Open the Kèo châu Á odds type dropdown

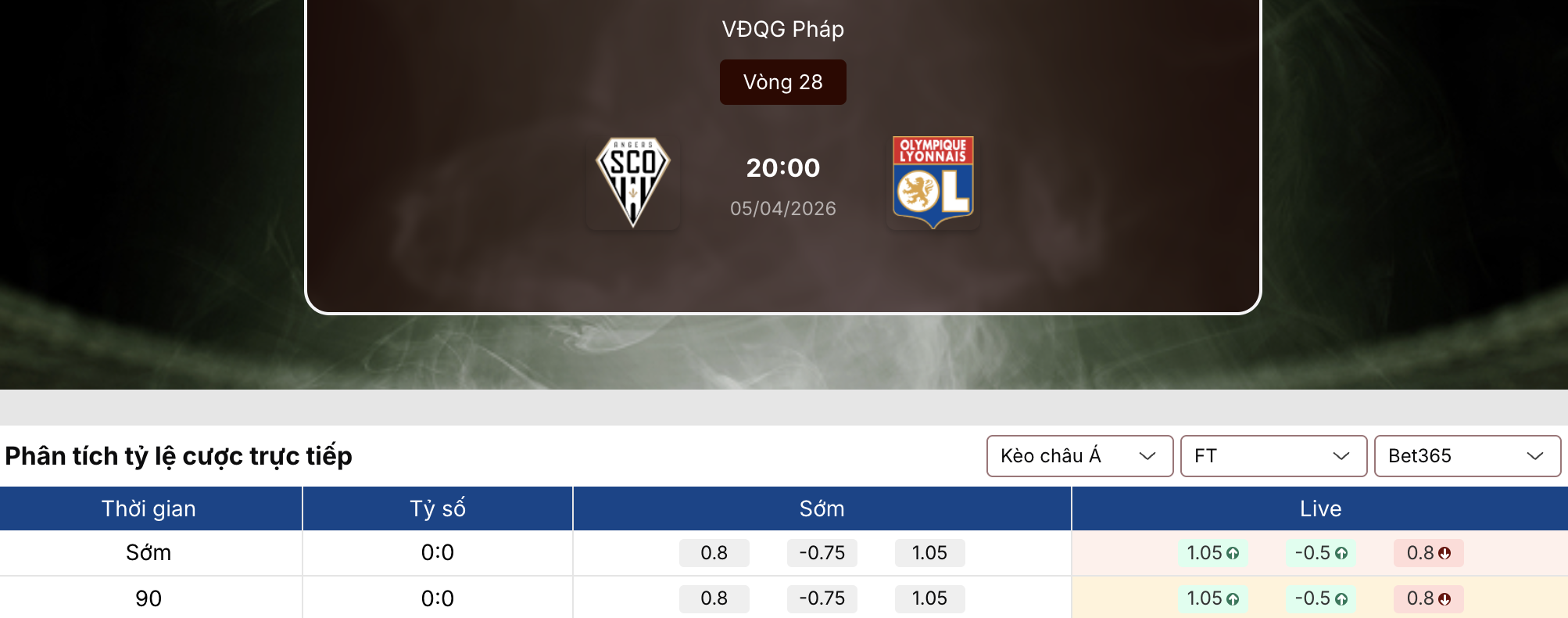(x=1079, y=456)
